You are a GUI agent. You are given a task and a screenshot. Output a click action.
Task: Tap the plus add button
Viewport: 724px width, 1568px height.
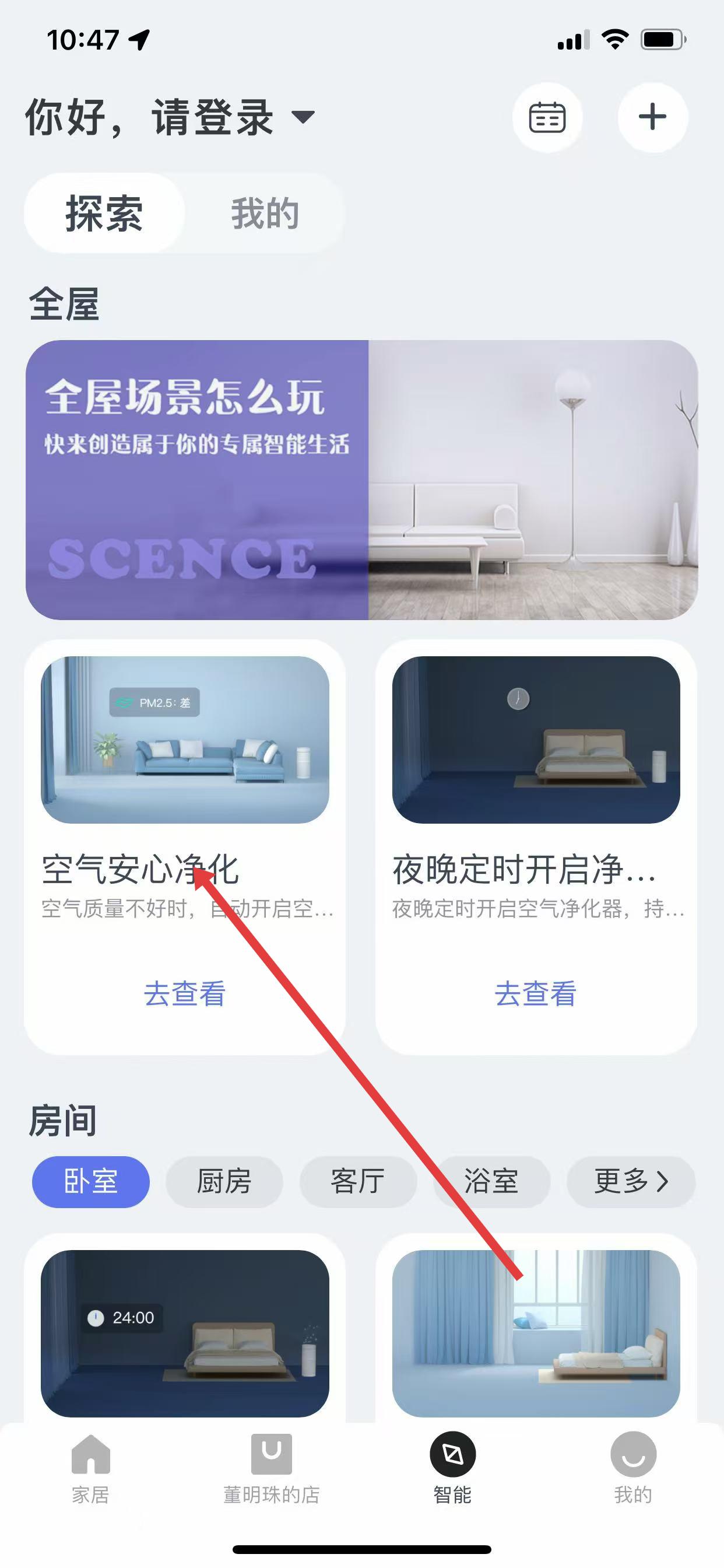[652, 117]
